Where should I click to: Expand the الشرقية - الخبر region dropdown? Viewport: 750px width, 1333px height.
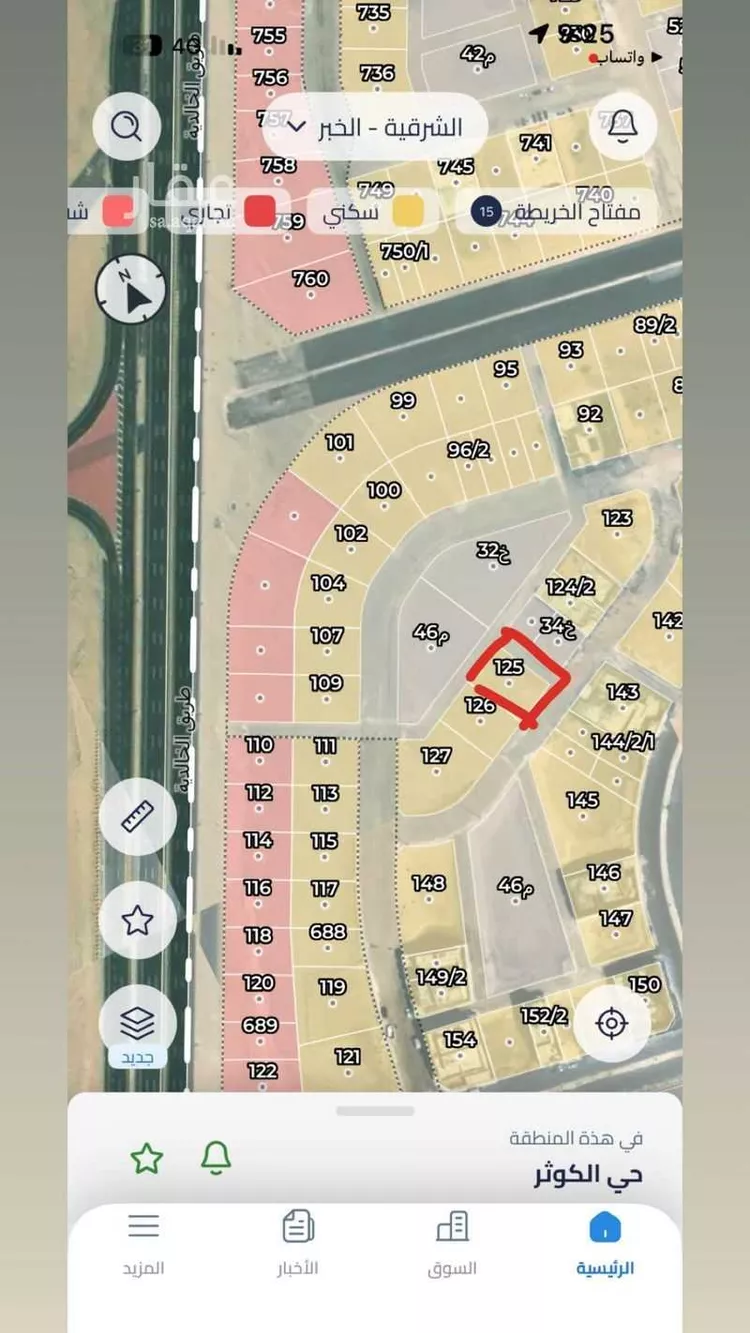(375, 127)
